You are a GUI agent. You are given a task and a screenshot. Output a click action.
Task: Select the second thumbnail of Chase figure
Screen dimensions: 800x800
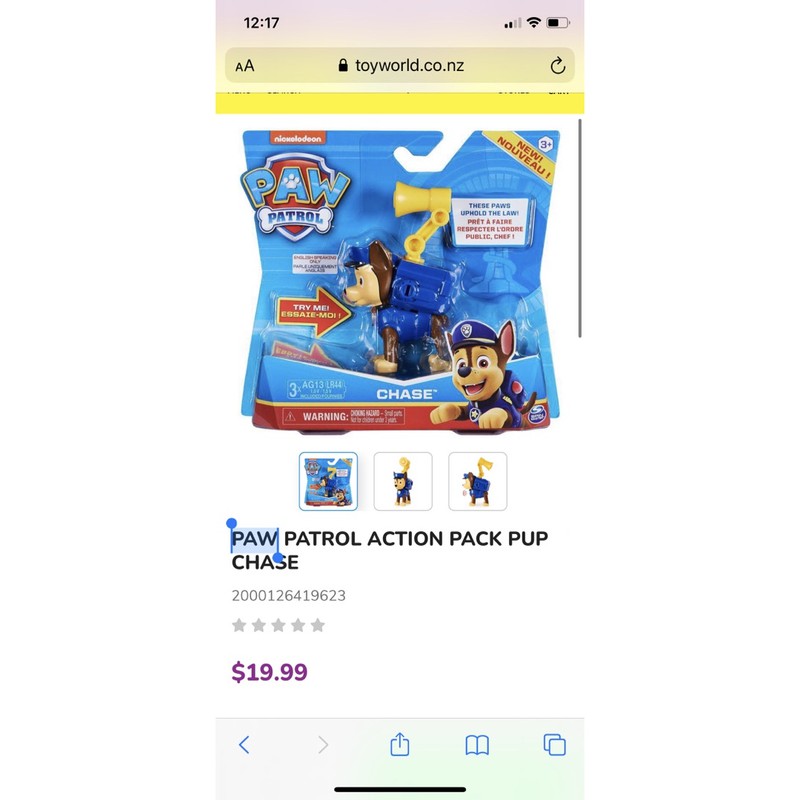403,481
